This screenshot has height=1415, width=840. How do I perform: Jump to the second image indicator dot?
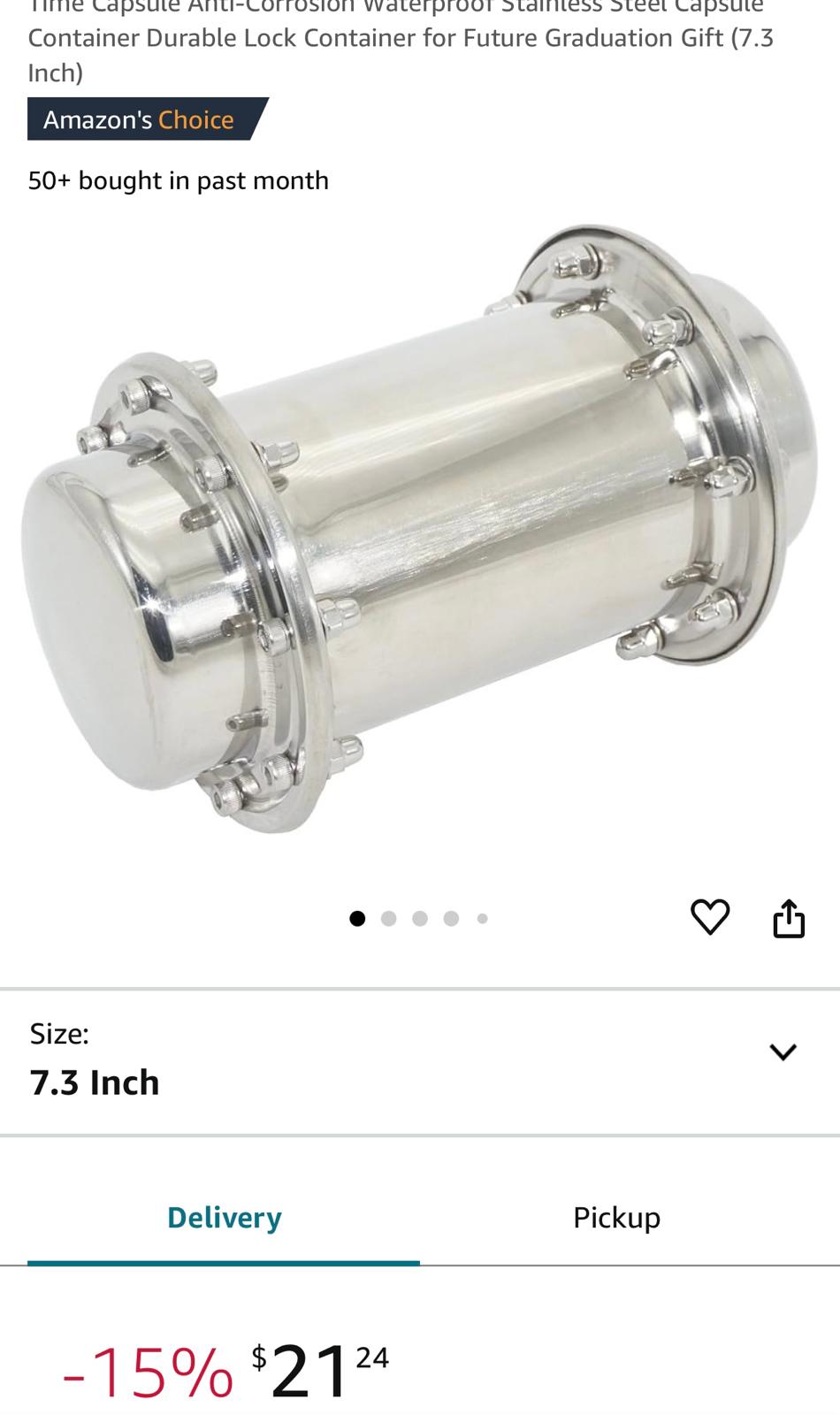(x=388, y=919)
